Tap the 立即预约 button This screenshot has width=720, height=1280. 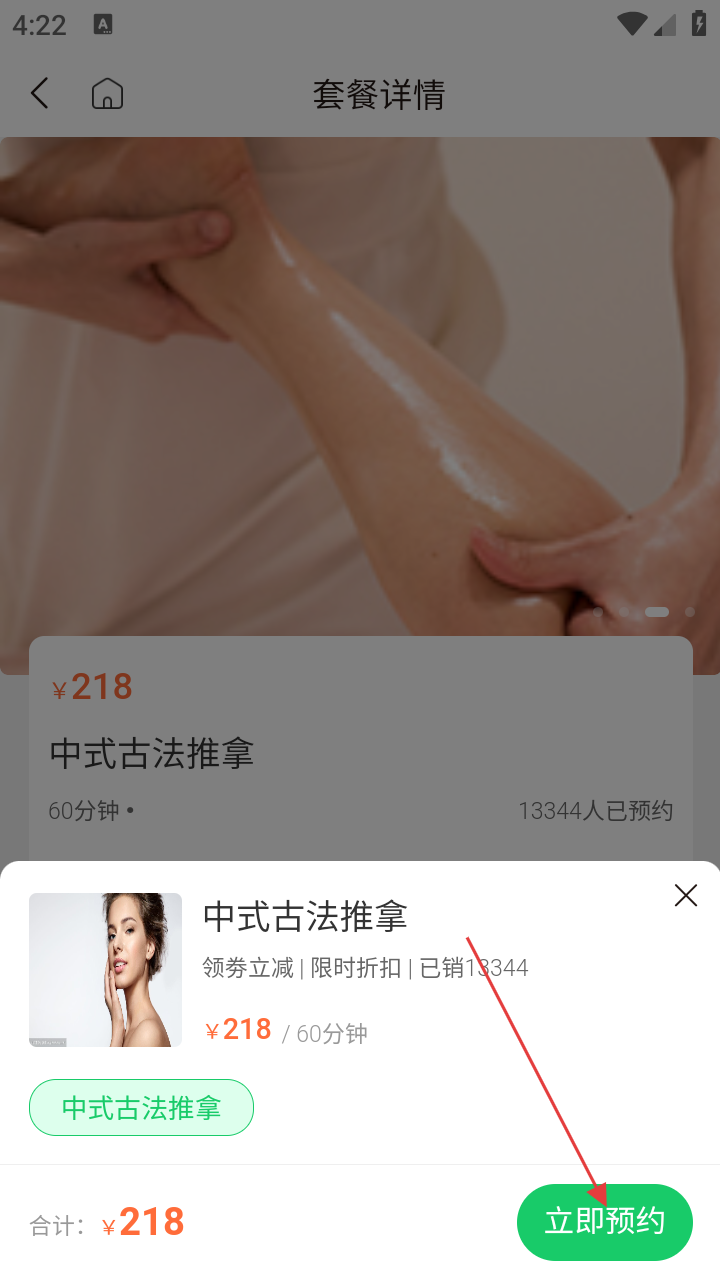click(x=604, y=1222)
